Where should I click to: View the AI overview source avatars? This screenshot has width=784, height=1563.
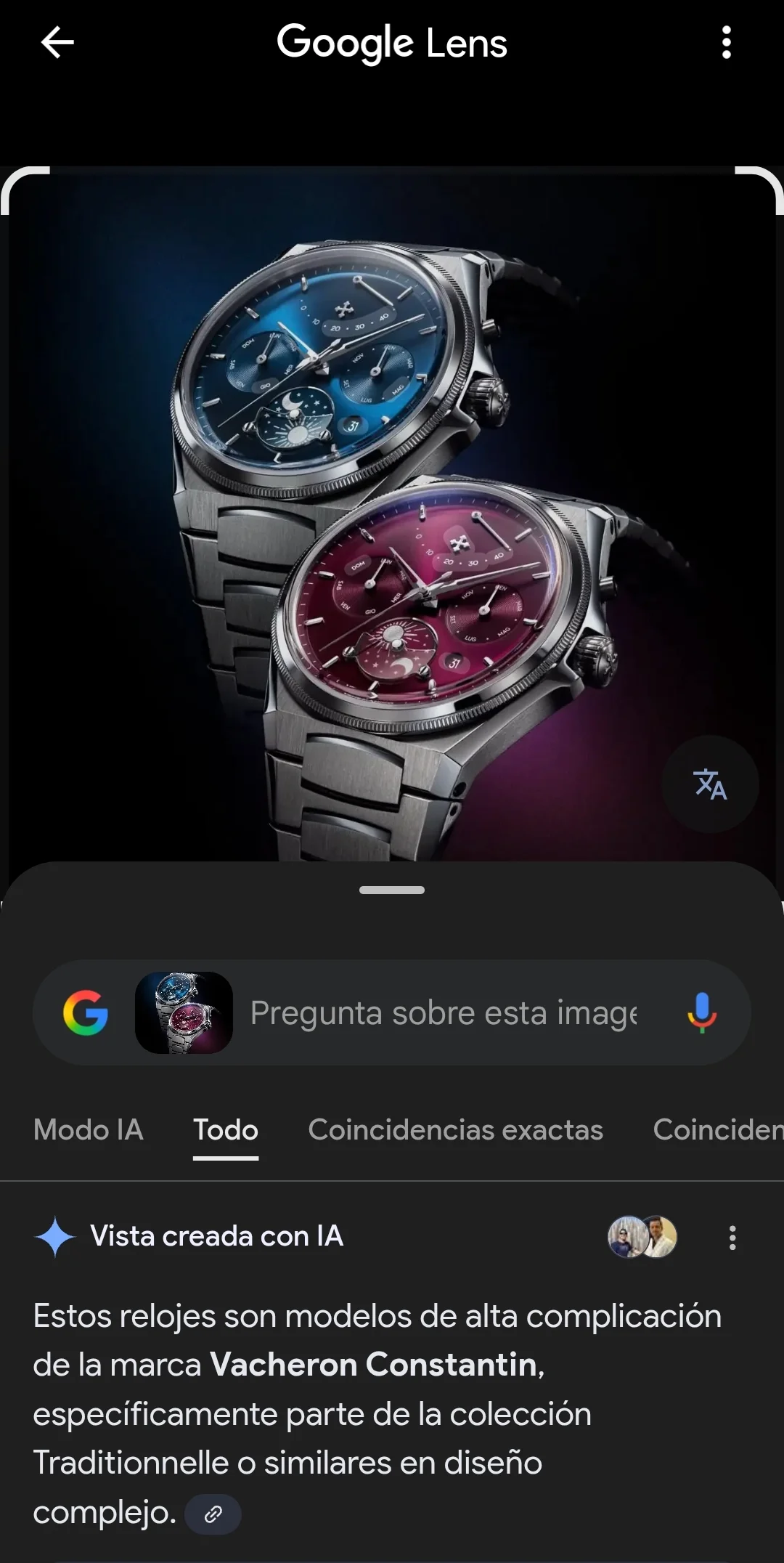642,1237
